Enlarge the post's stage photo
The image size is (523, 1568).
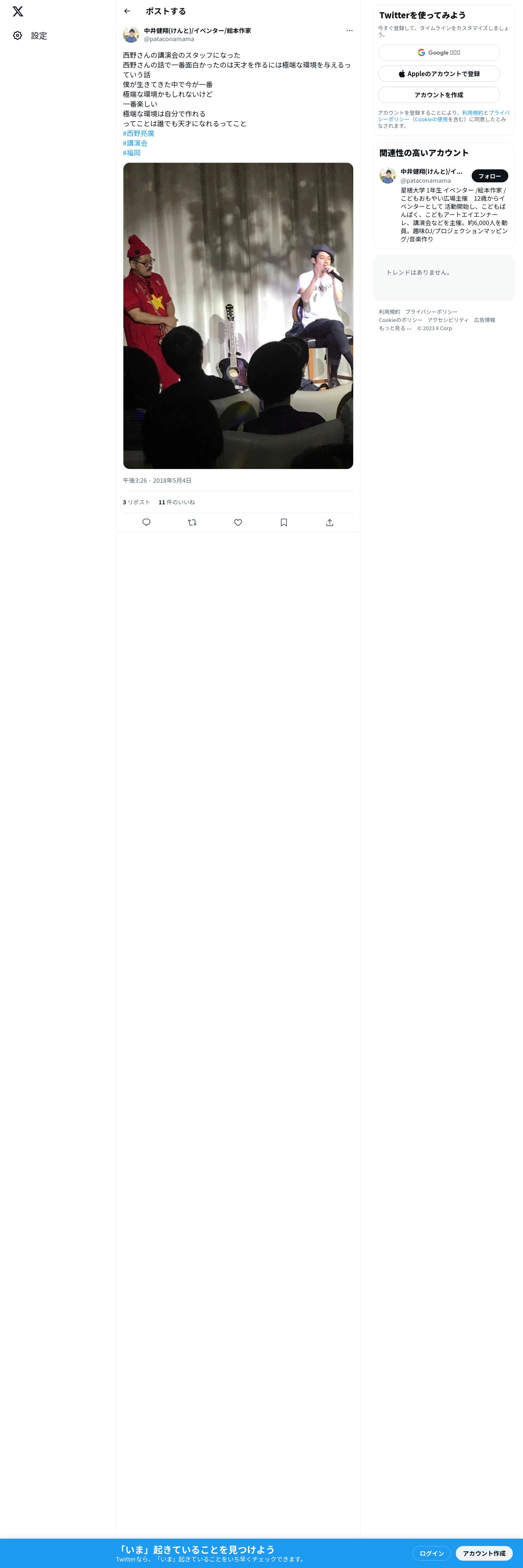[x=238, y=315]
